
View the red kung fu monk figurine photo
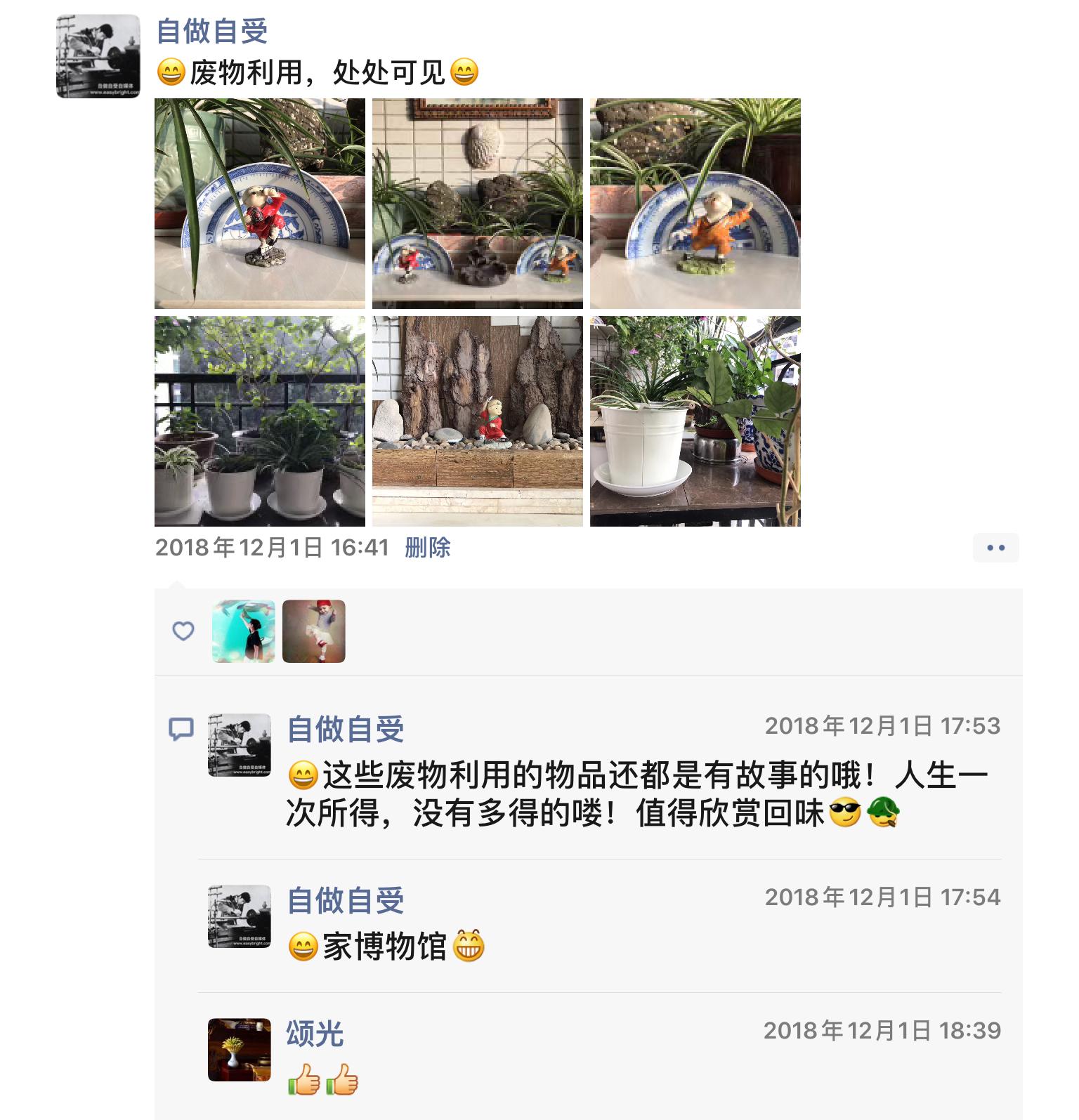click(x=260, y=204)
